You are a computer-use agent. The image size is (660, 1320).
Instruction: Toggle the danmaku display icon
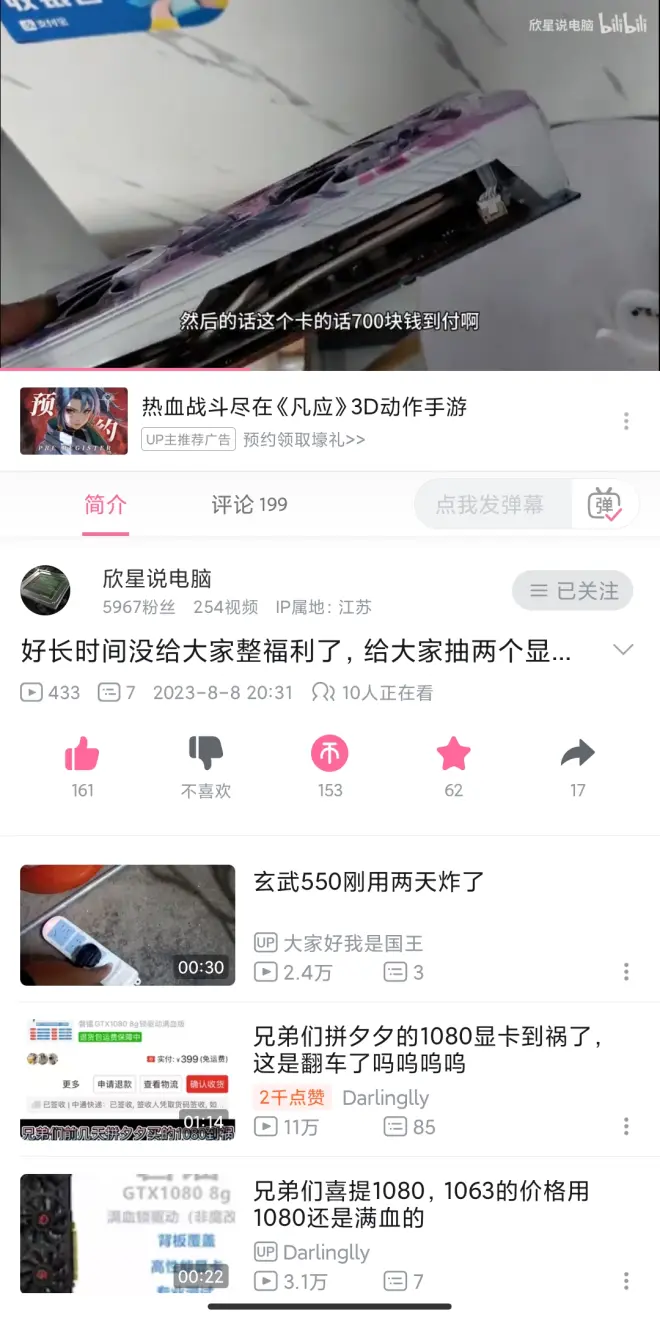605,506
